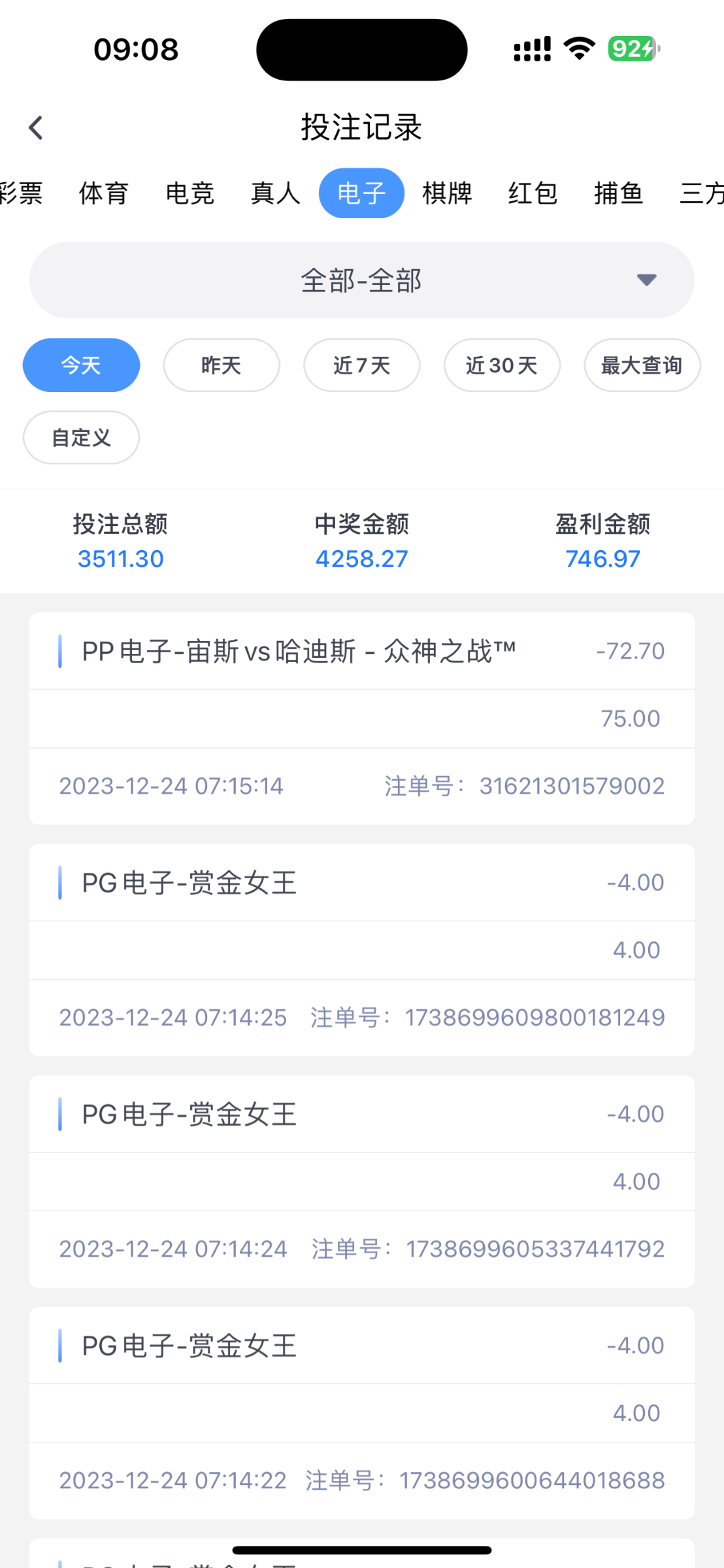Screen dimensions: 724x1568
Task: Open the 自定义 date filter
Action: pyautogui.click(x=81, y=438)
